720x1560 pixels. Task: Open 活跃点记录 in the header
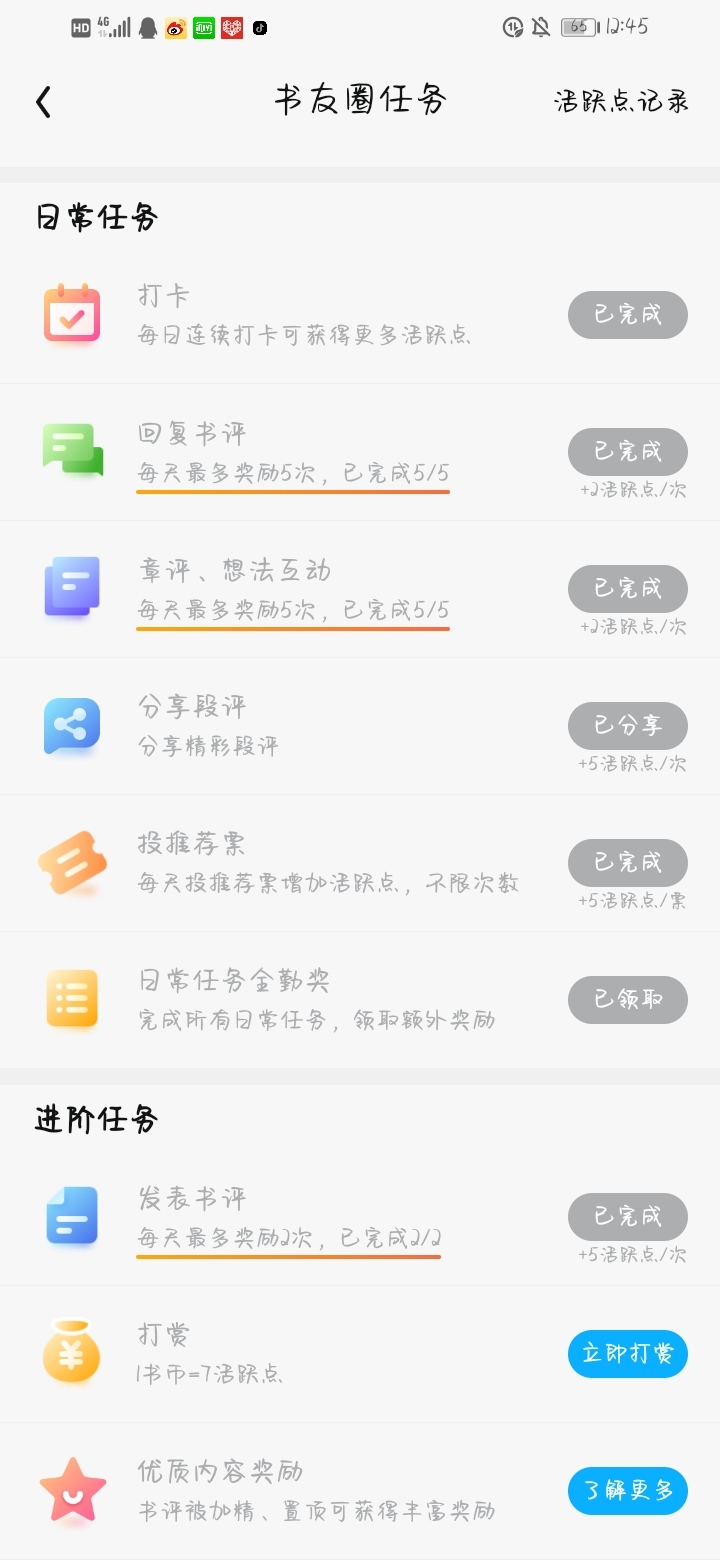click(x=621, y=101)
